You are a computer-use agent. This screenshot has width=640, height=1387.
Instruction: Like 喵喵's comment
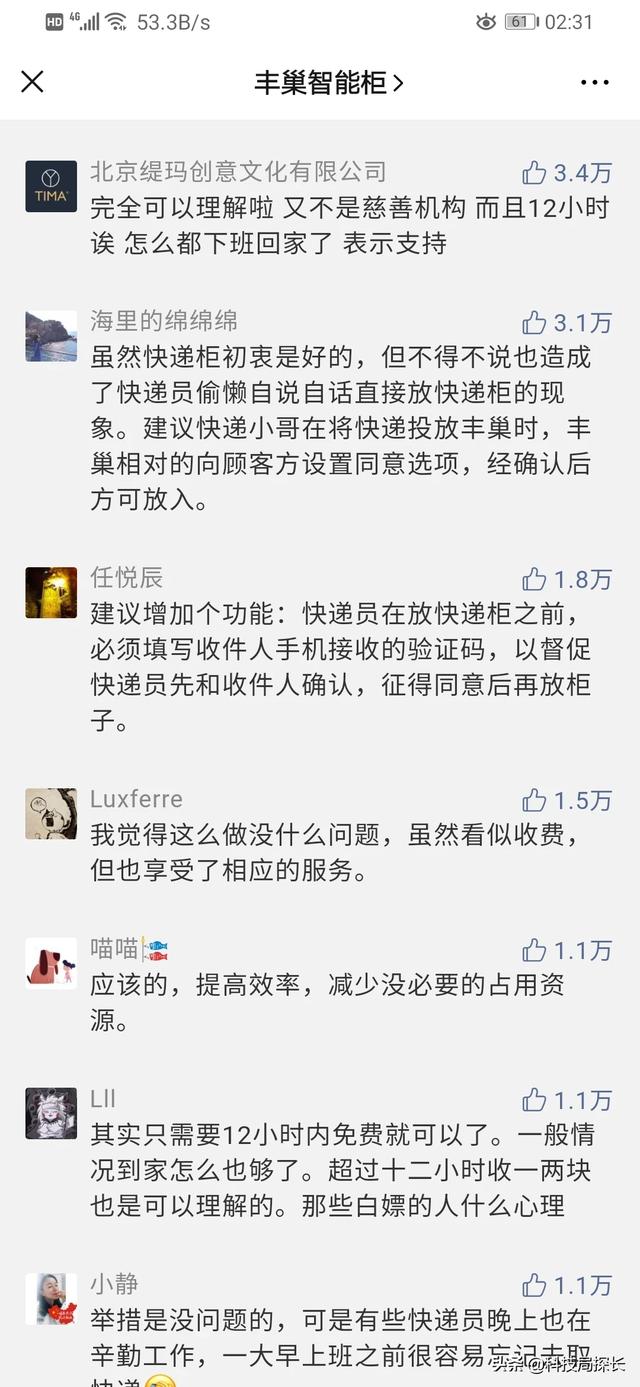point(535,950)
